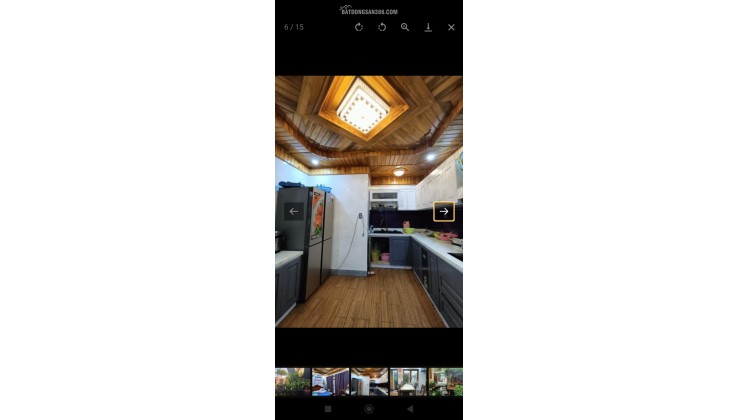Zoom into the kitchen photo
This screenshot has width=740, height=420.
[x=405, y=27]
